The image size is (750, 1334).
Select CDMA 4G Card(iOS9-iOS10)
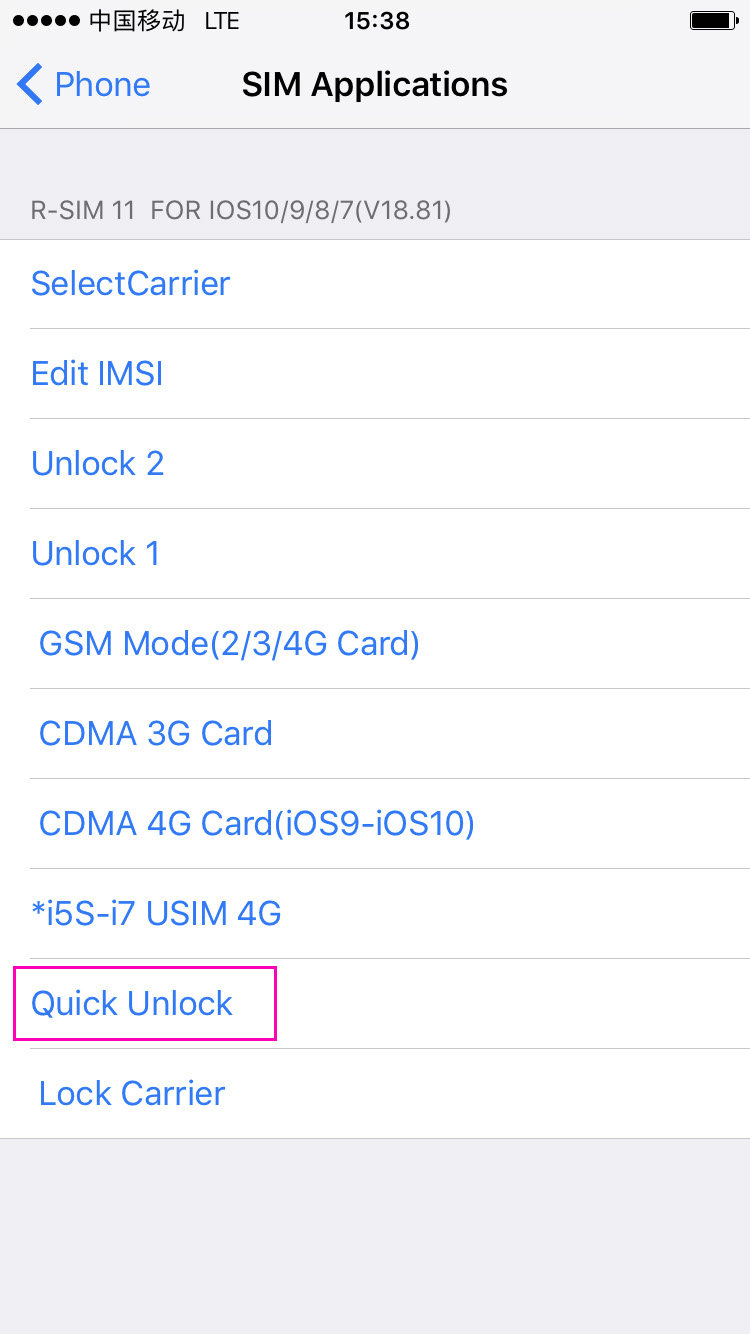375,824
